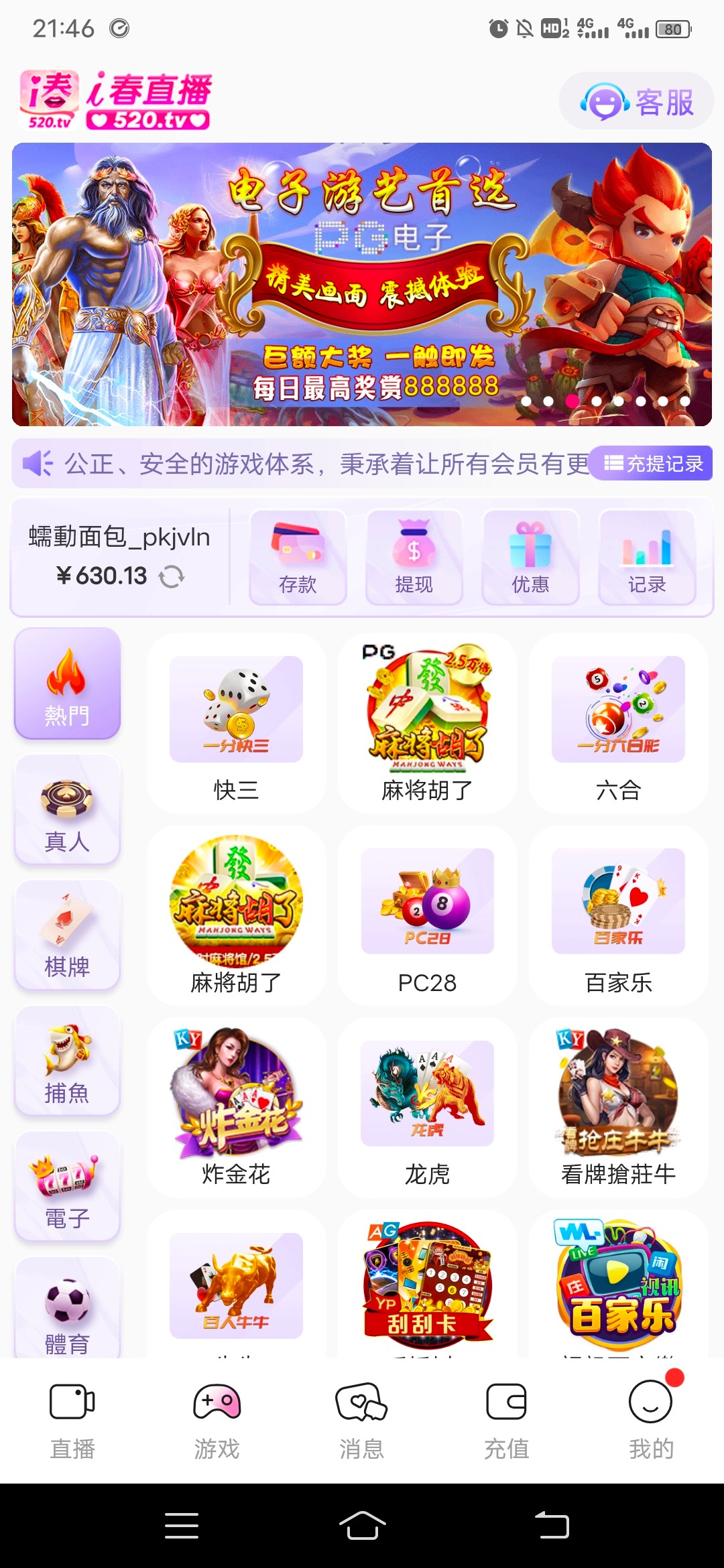Open the PG电子 promotional banner

(362, 284)
